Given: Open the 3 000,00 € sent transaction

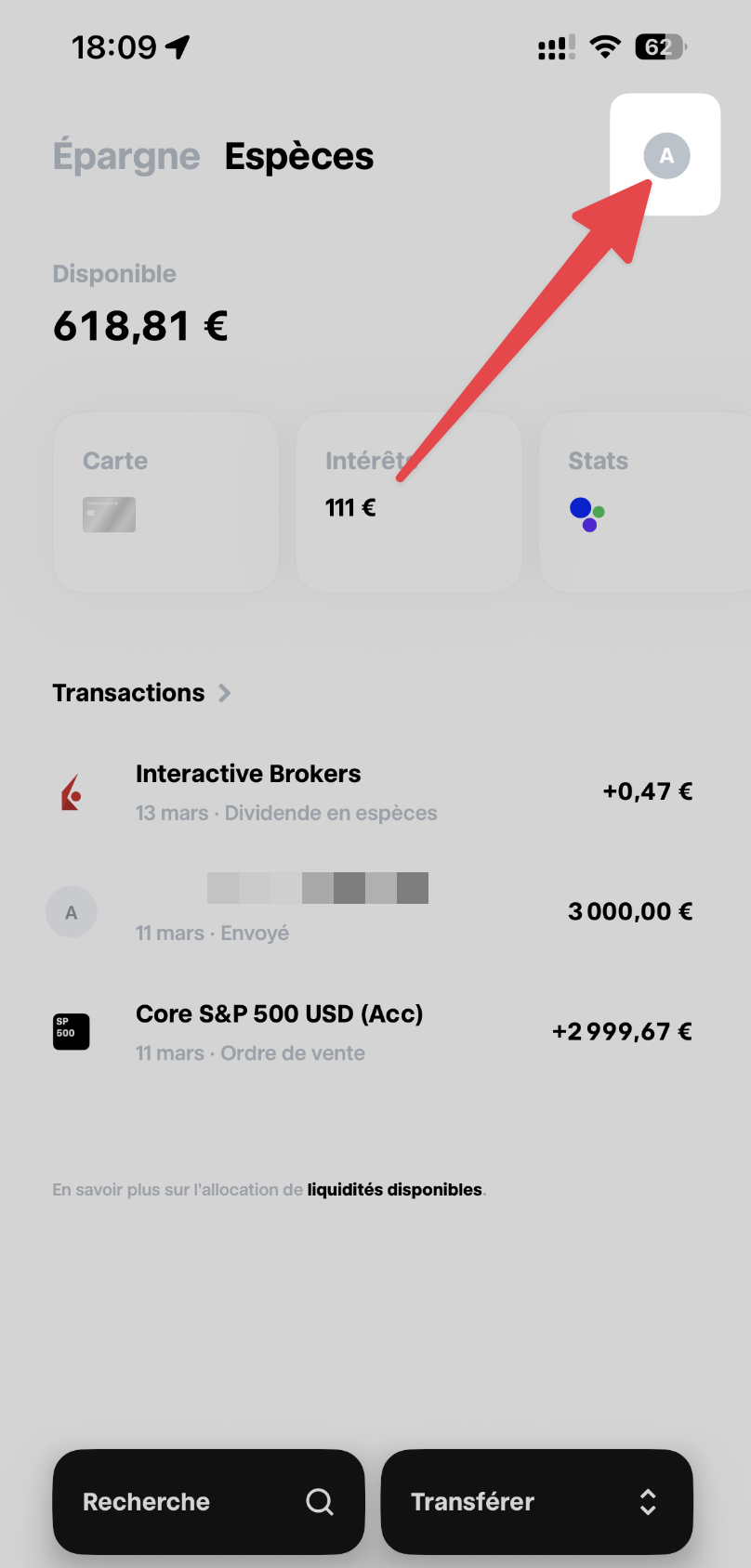Looking at the screenshot, I should (x=372, y=911).
